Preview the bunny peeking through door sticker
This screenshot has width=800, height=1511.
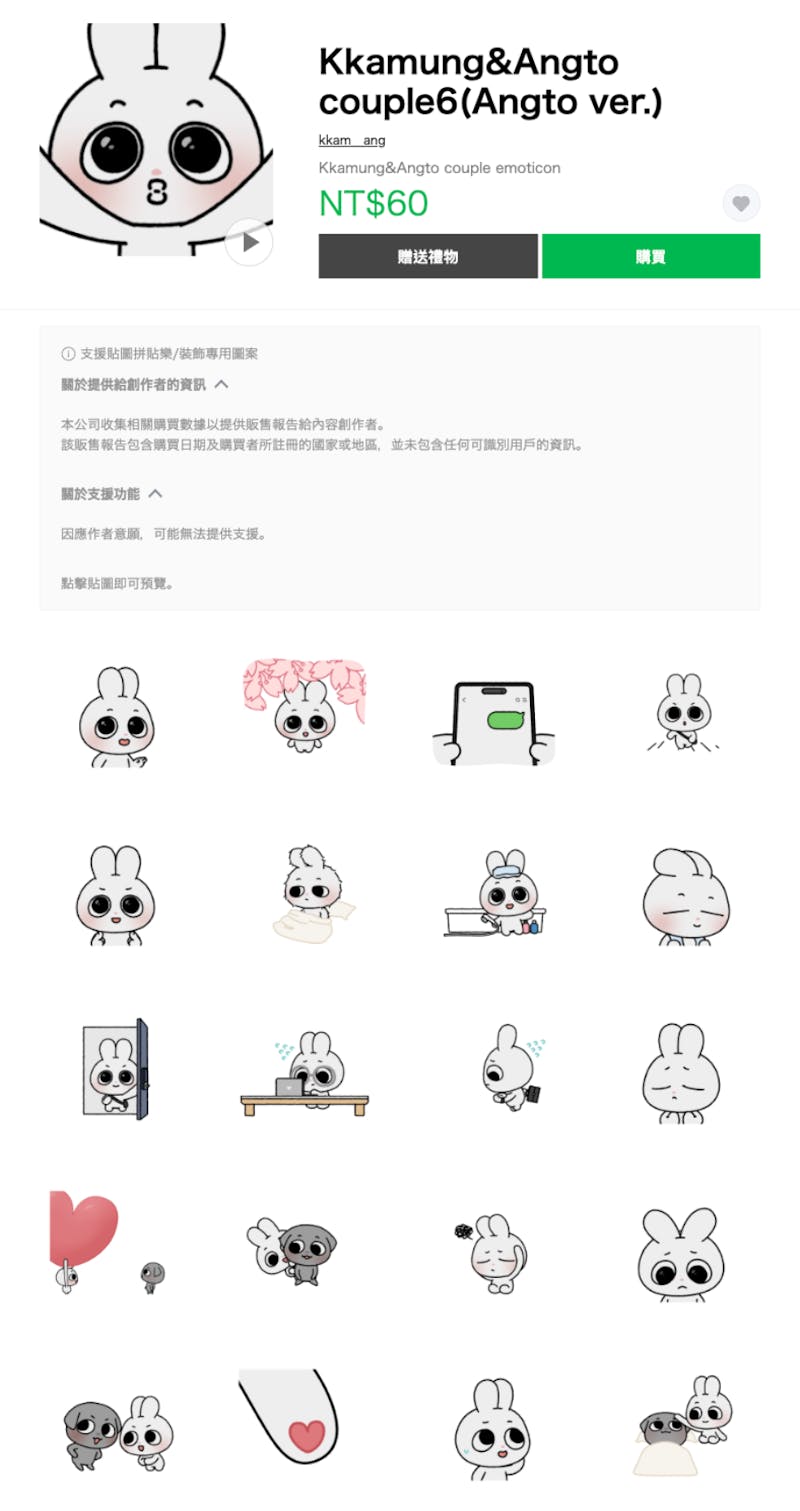[115, 1068]
